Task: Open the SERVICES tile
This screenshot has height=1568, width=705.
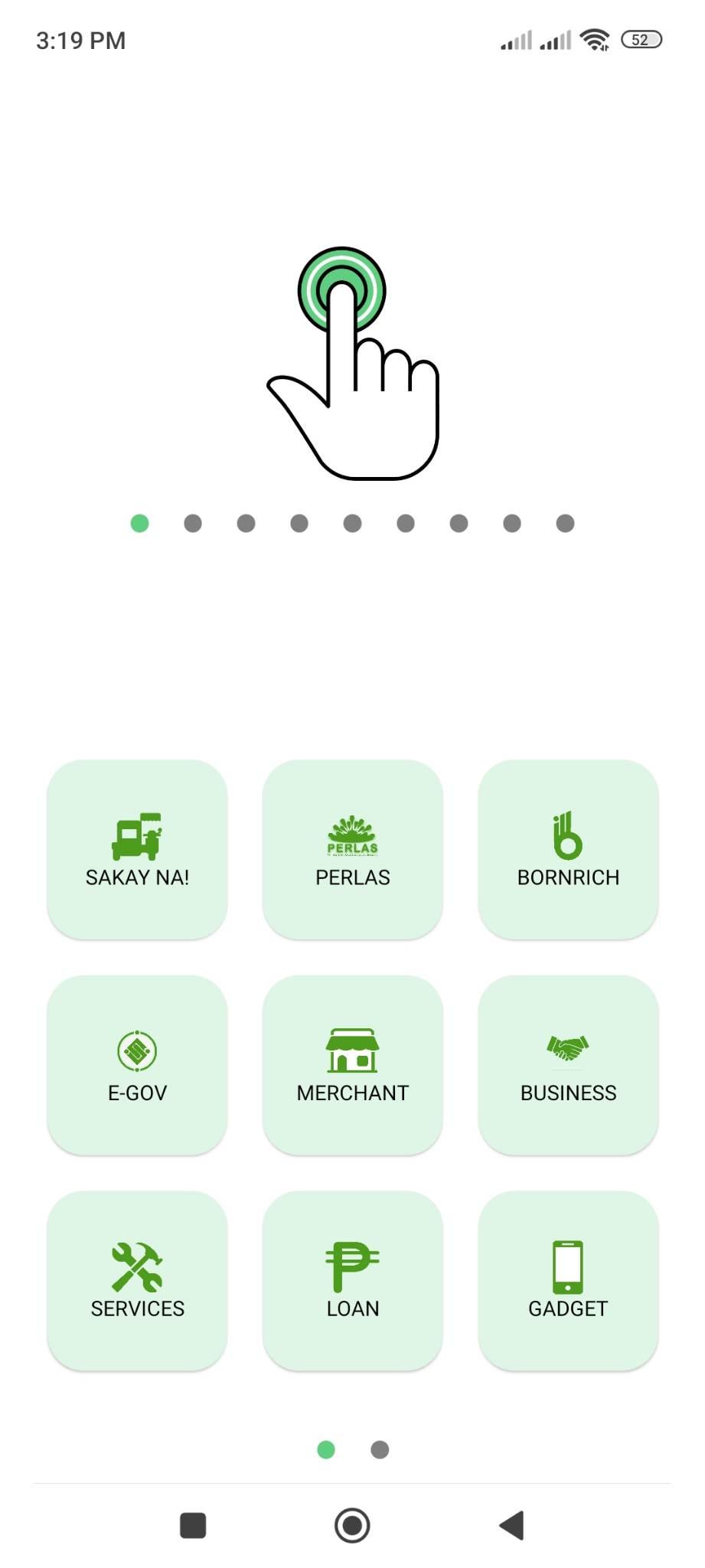Action: click(x=137, y=1281)
